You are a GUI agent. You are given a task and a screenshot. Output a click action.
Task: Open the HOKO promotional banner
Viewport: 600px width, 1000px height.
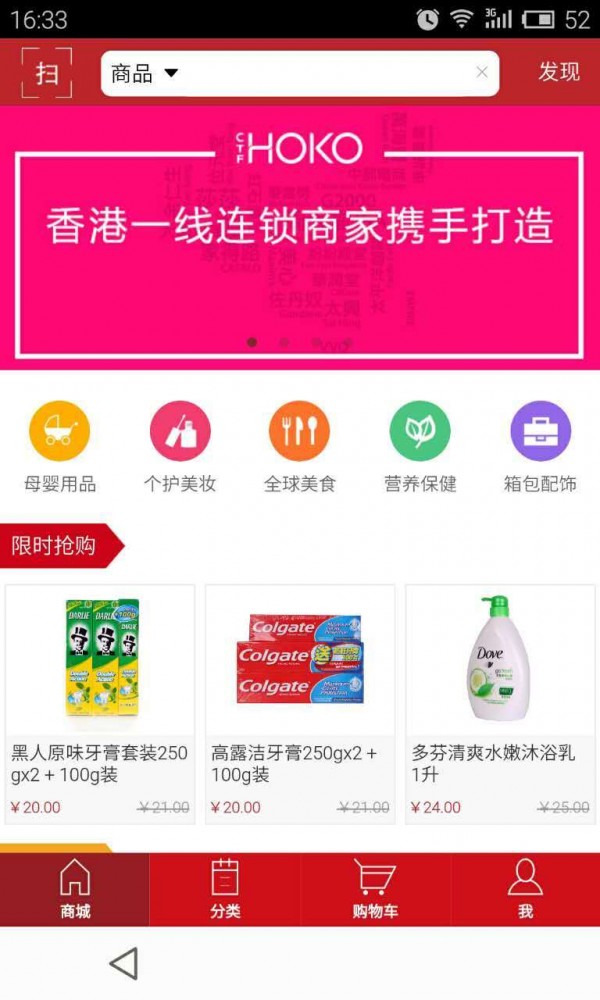(x=300, y=238)
